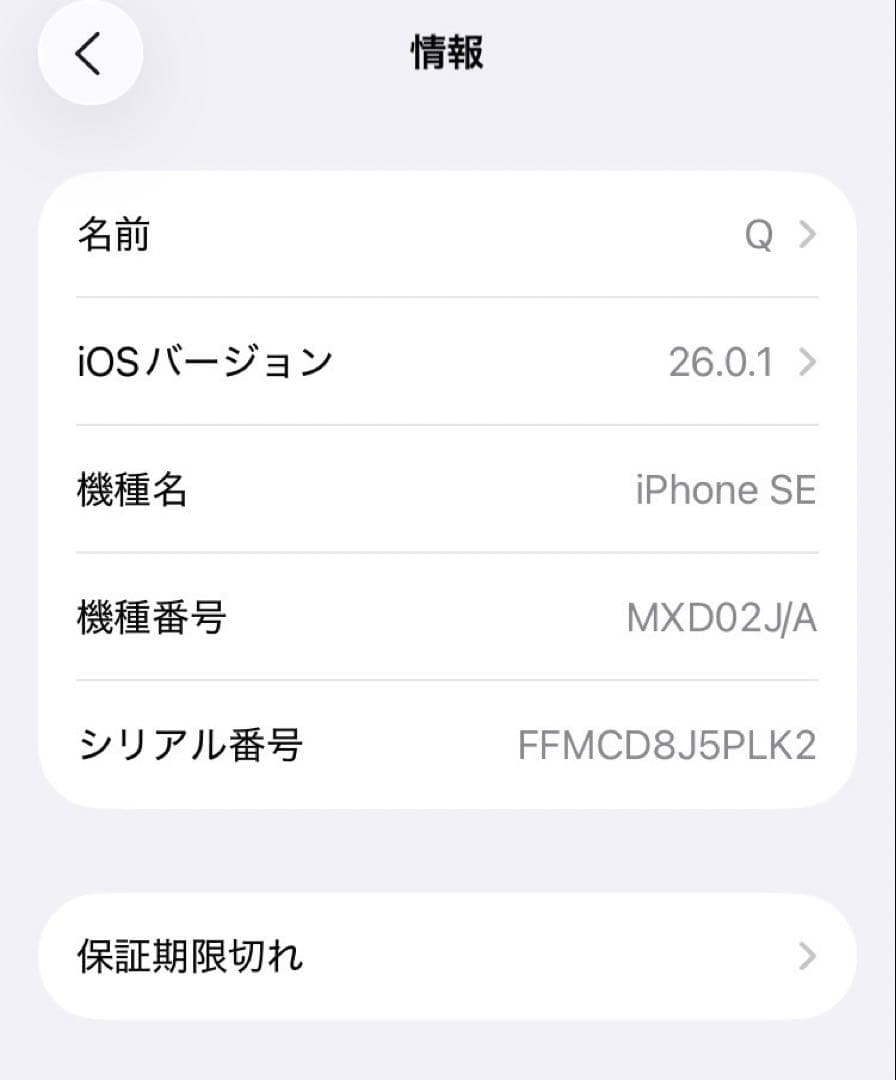The image size is (896, 1080).
Task: Select the 機種名 iPhone SE row
Action: click(x=448, y=490)
